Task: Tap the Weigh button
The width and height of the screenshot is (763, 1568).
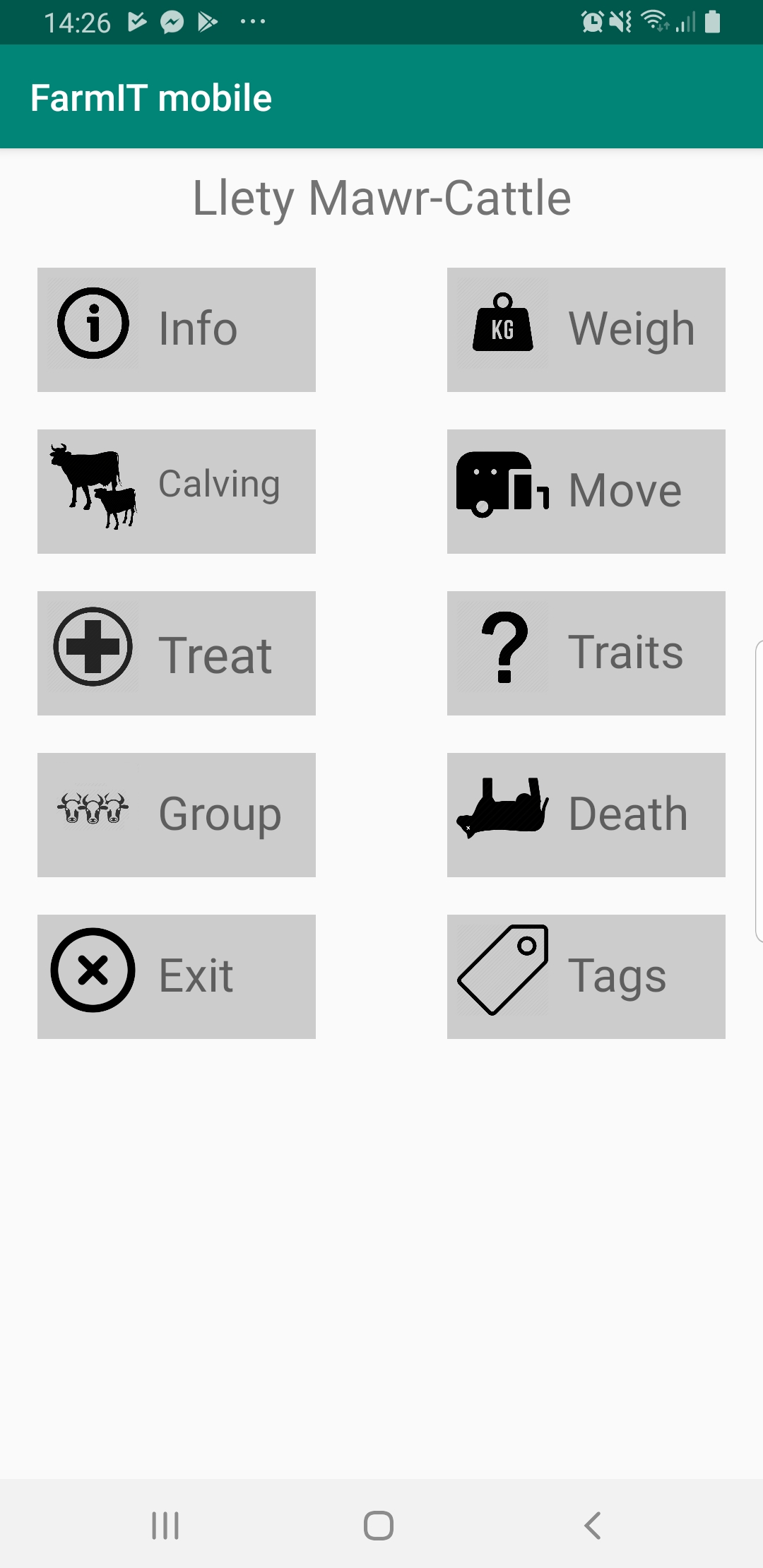Action: pos(586,330)
